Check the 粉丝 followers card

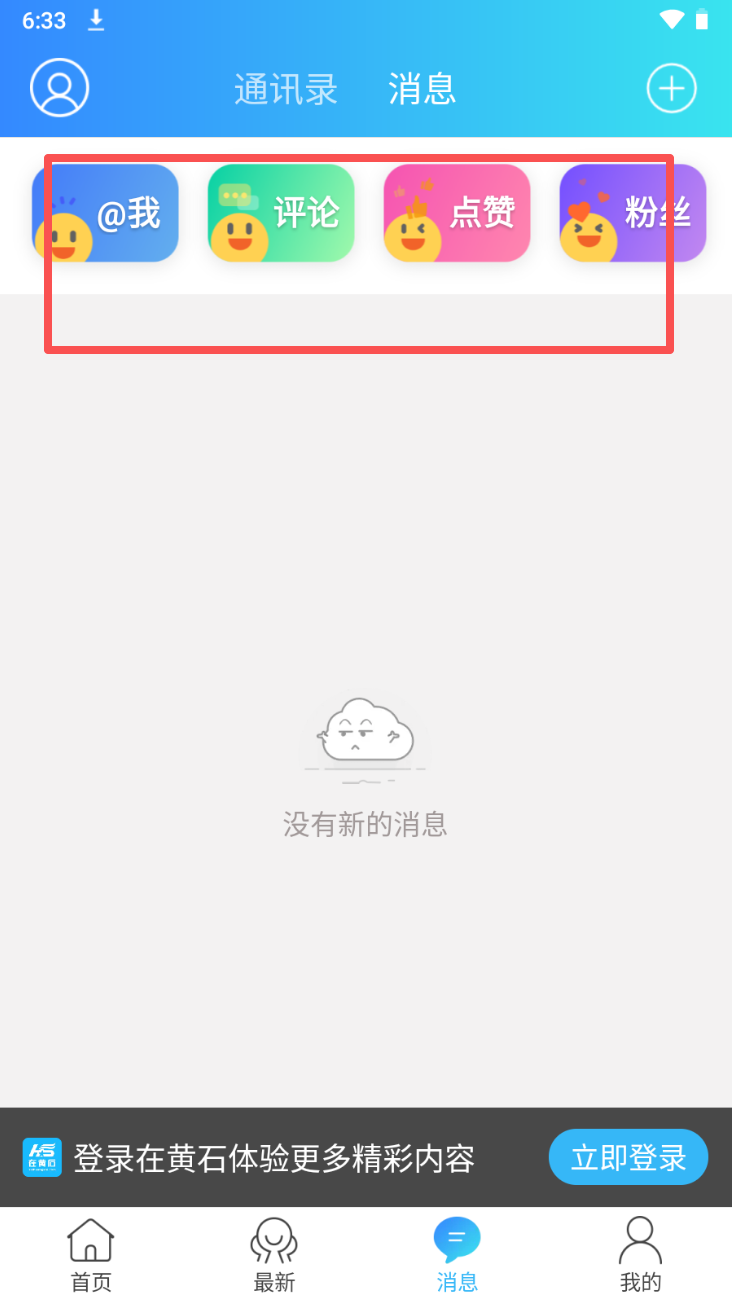coord(633,213)
